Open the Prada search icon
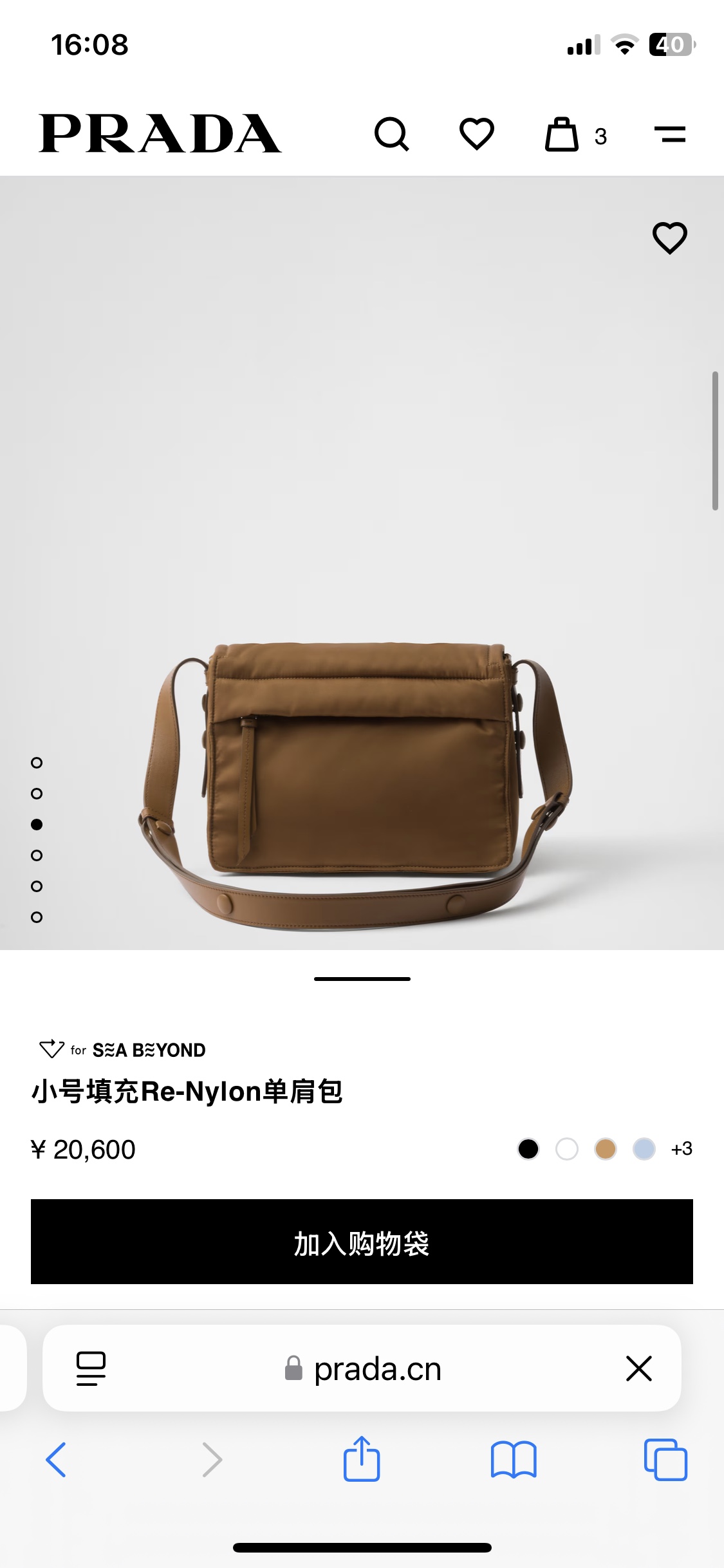 391,134
